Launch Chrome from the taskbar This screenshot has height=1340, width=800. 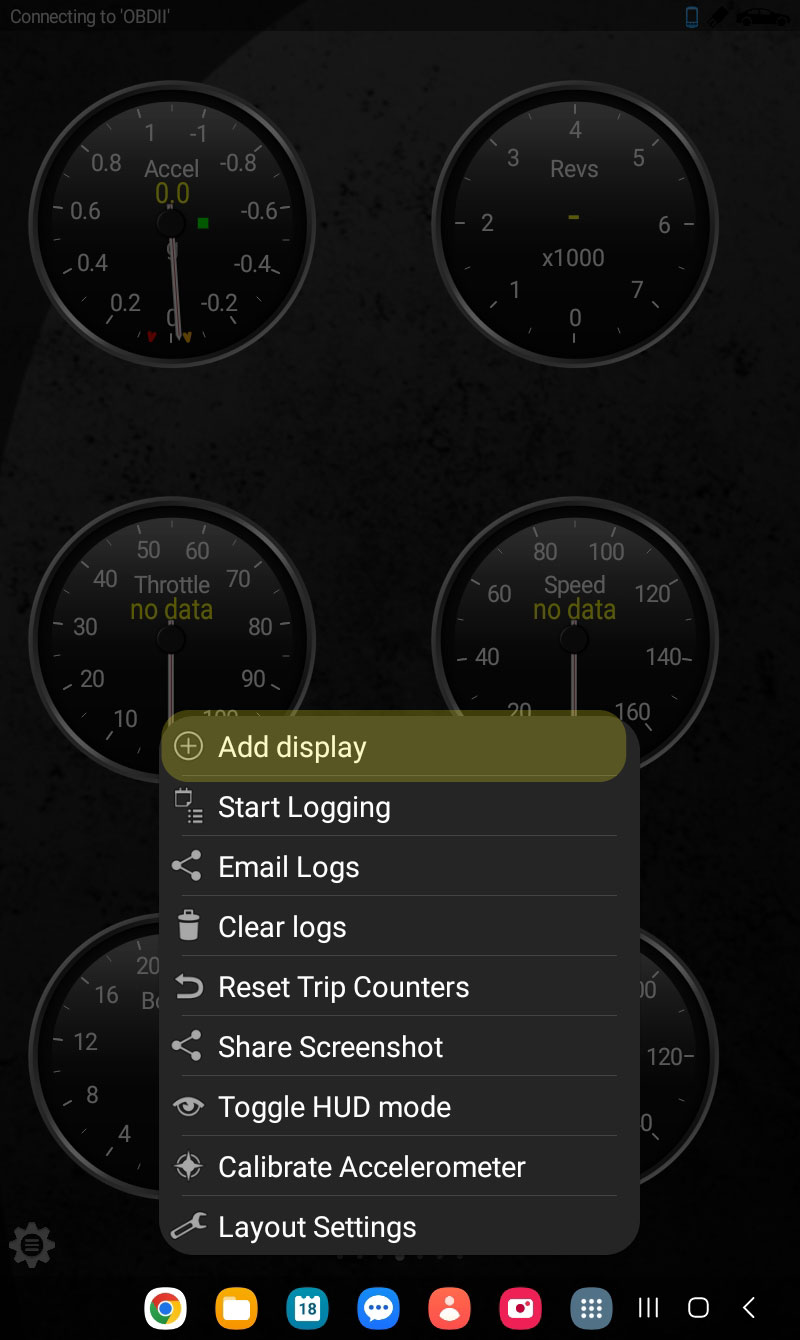pos(165,1308)
